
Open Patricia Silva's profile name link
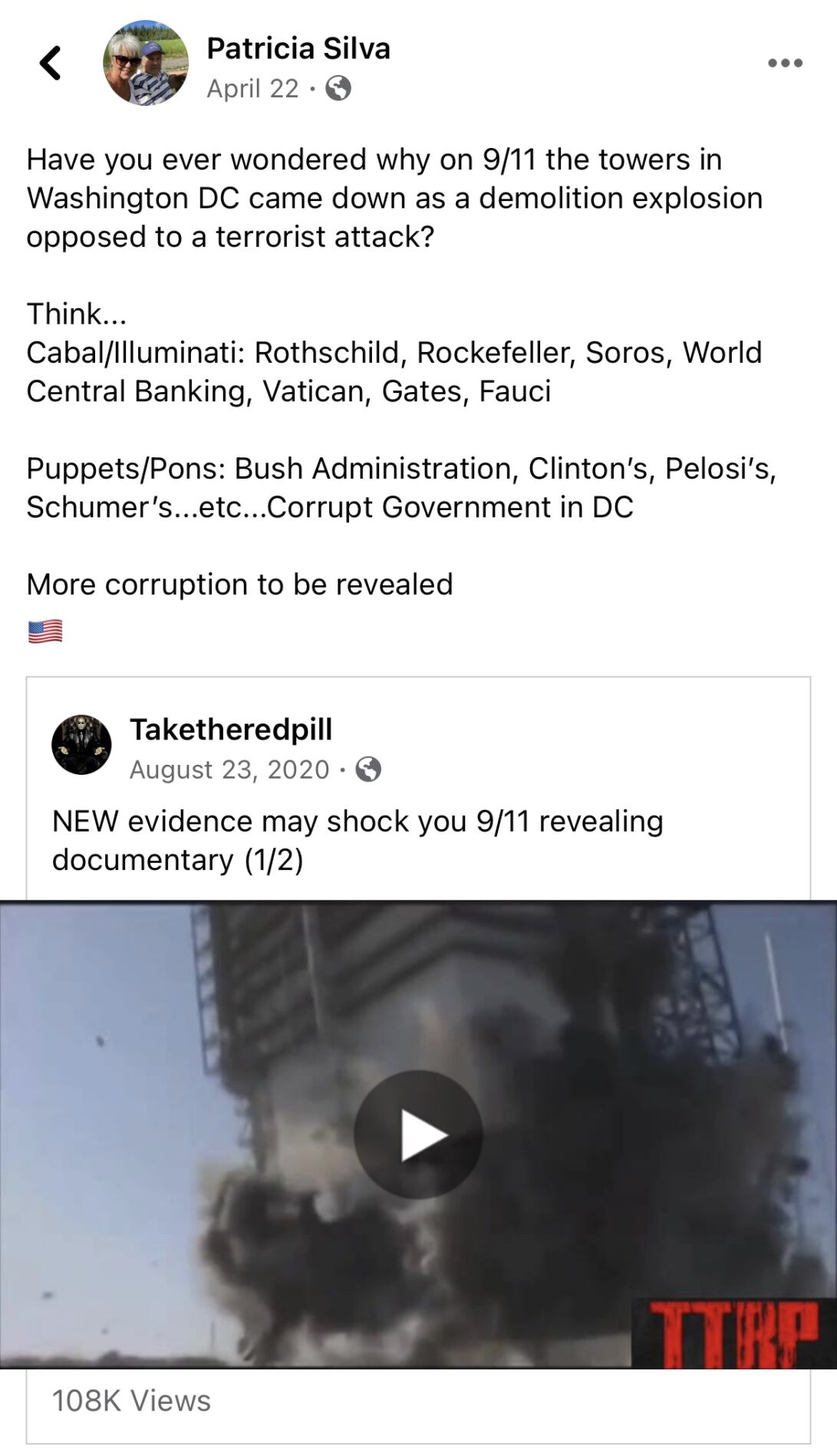point(298,48)
